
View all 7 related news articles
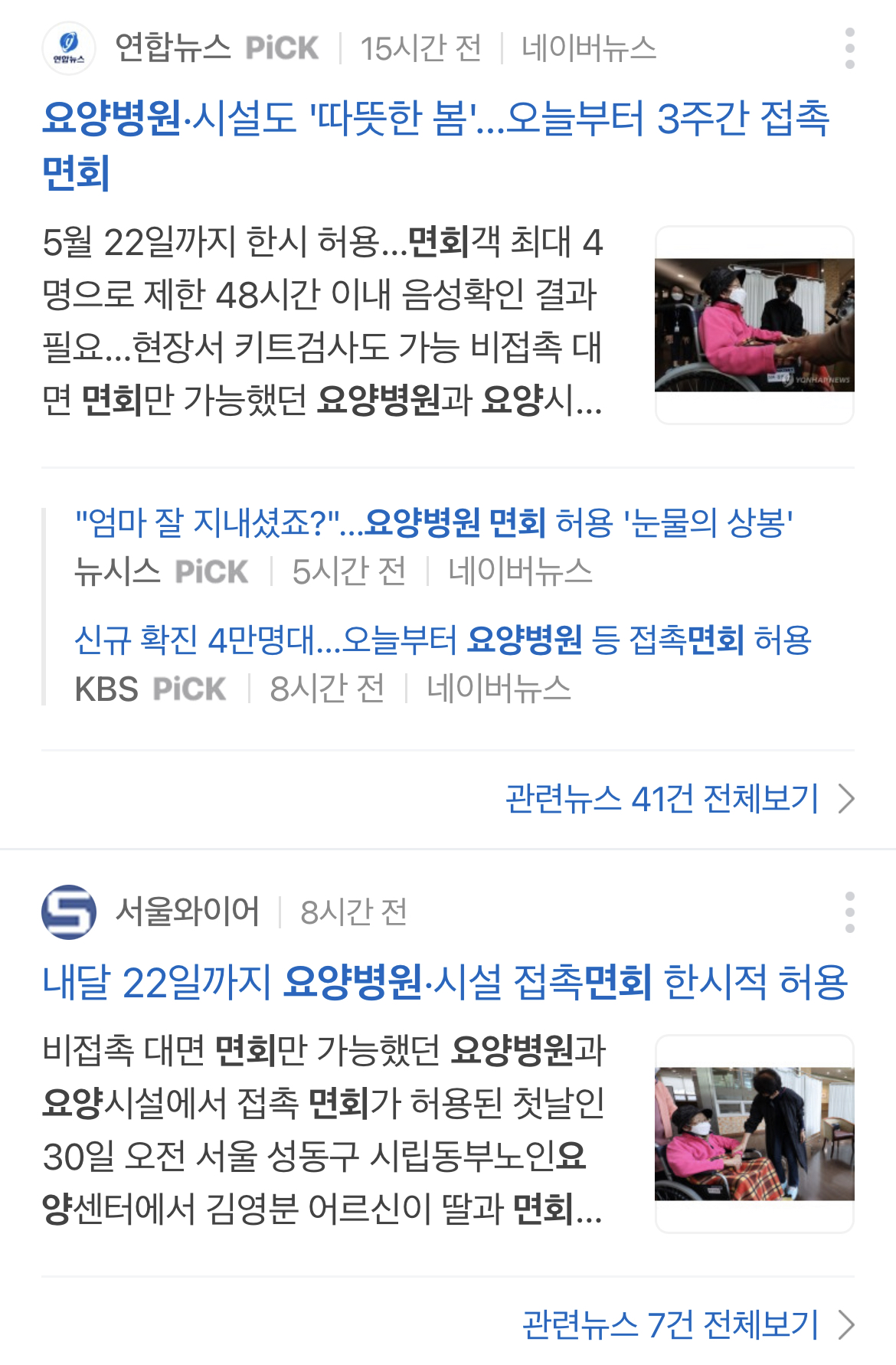click(x=688, y=1324)
